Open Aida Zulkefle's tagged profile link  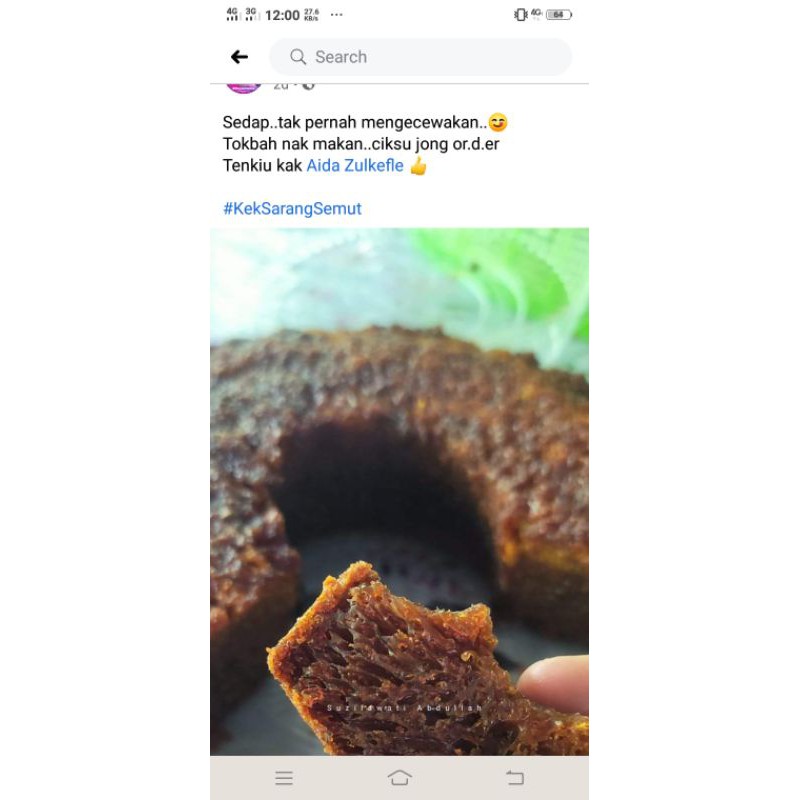(x=355, y=165)
